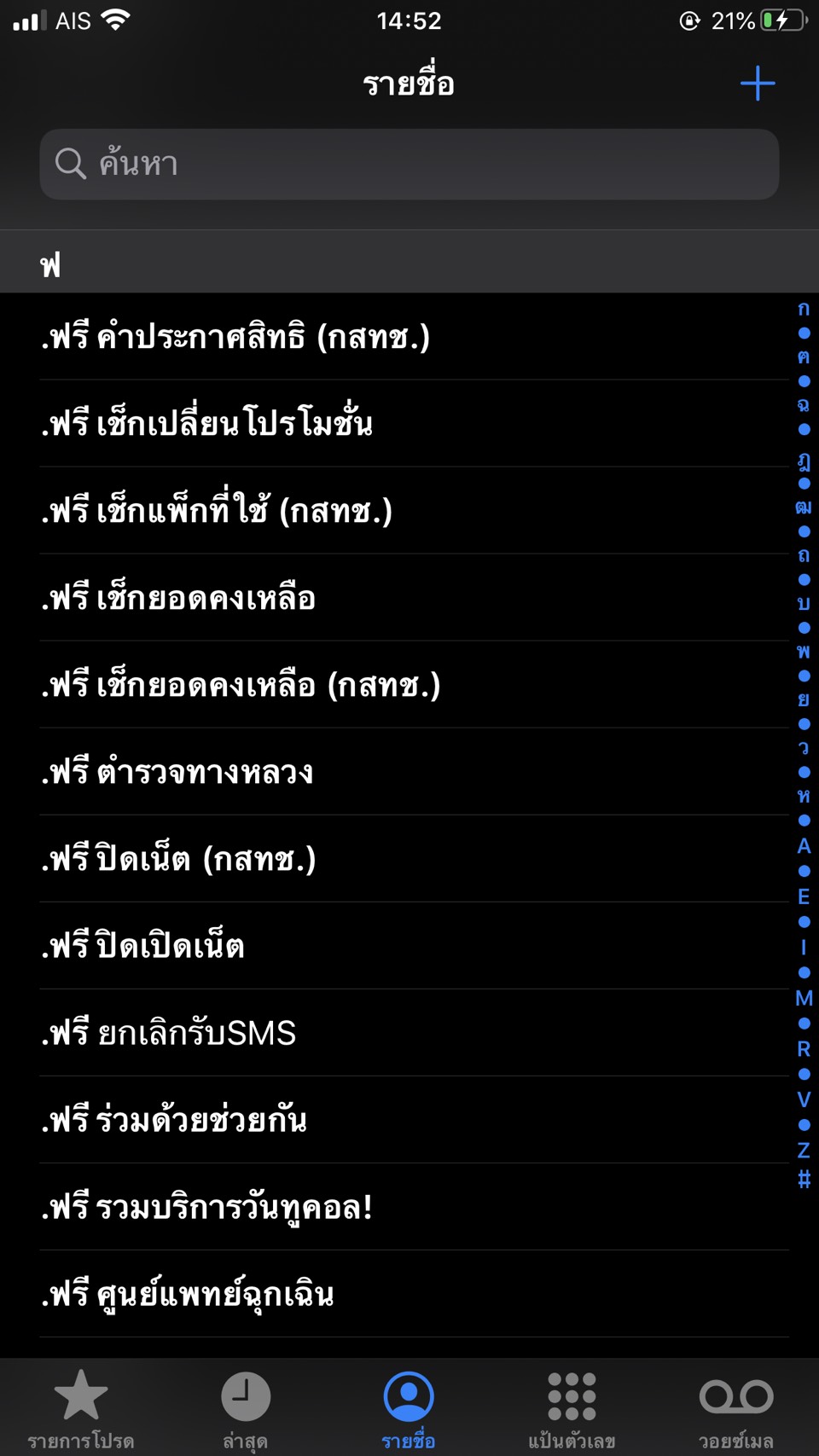Viewport: 819px width, 1456px height.
Task: Tap the ค้นหา search field
Action: coord(409,164)
